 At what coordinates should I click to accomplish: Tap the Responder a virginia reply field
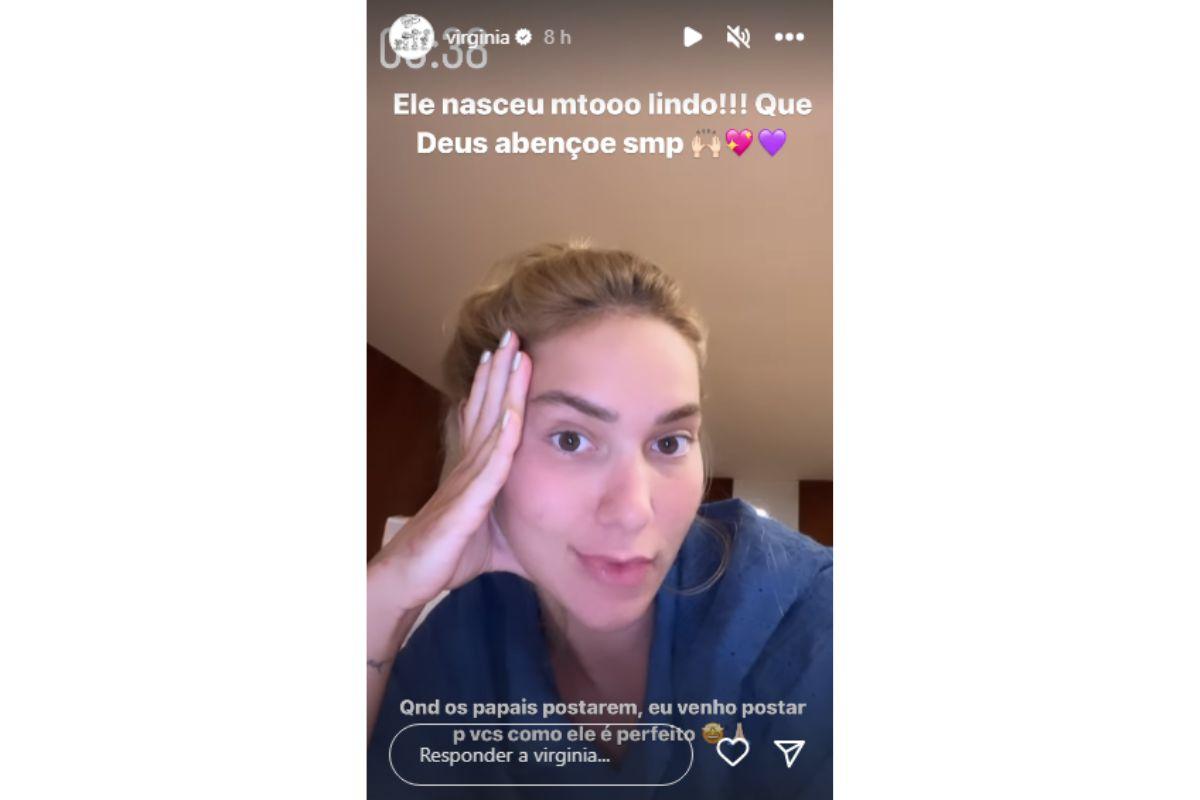click(540, 755)
